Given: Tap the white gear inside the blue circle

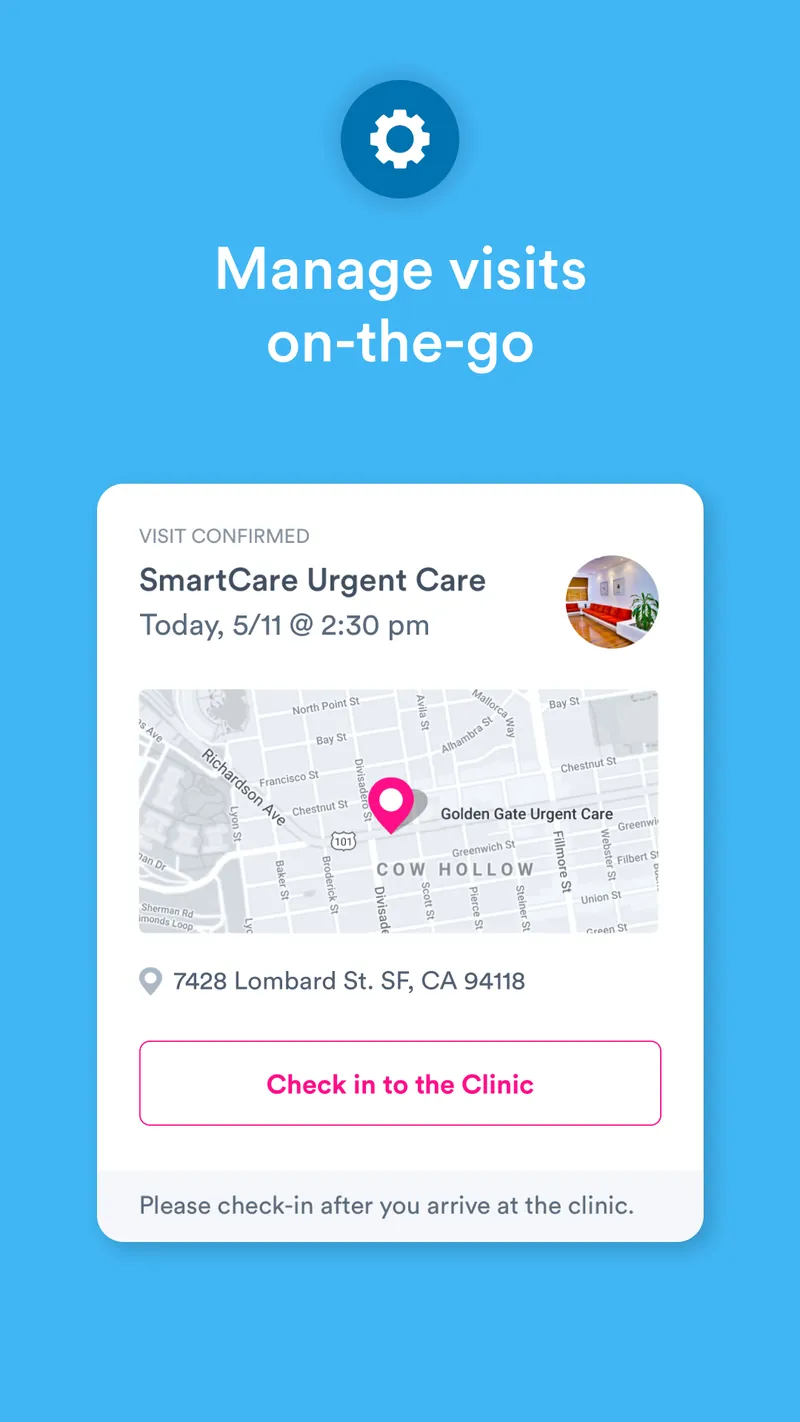Looking at the screenshot, I should point(400,140).
